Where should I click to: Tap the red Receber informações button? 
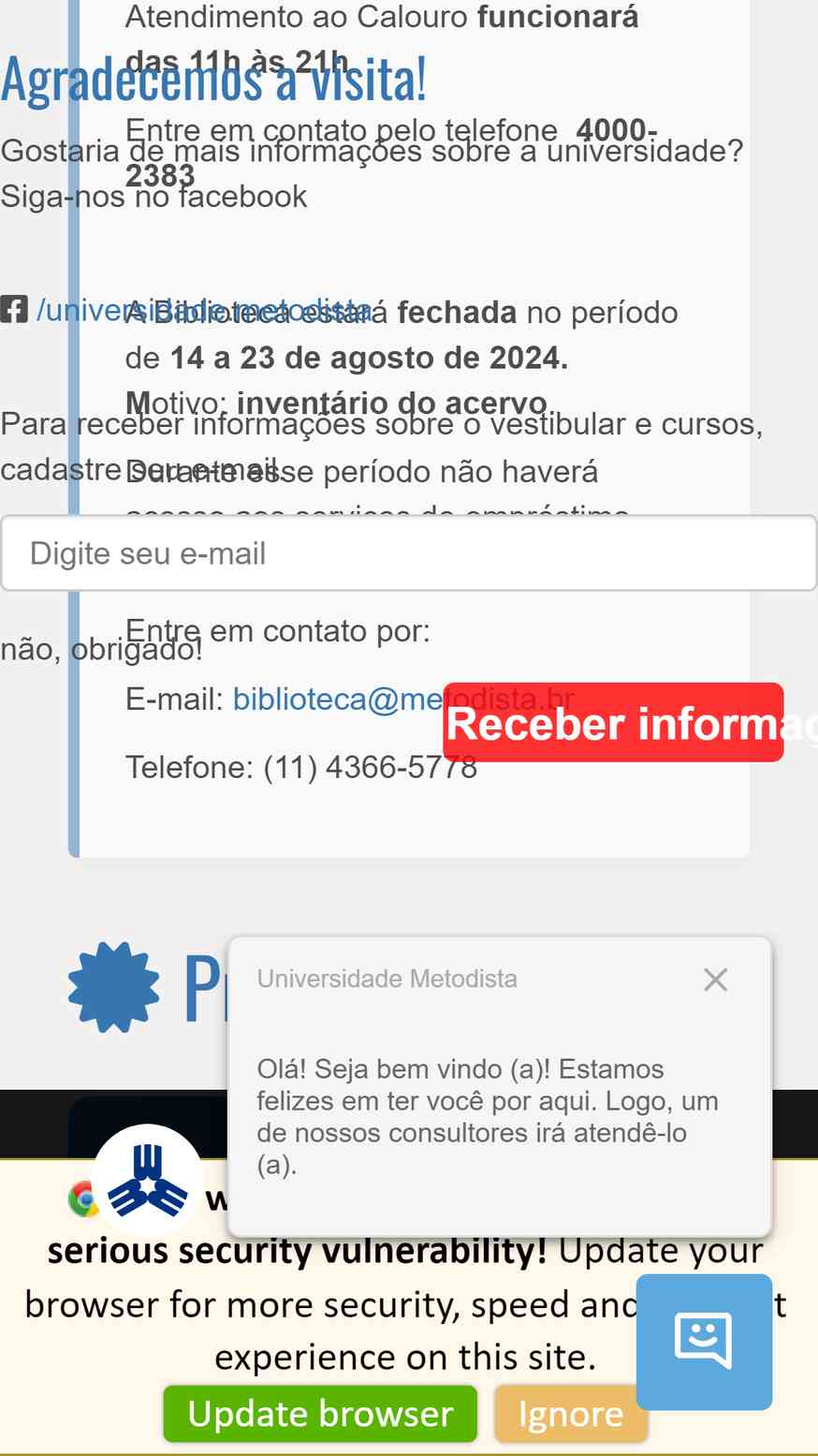point(613,723)
